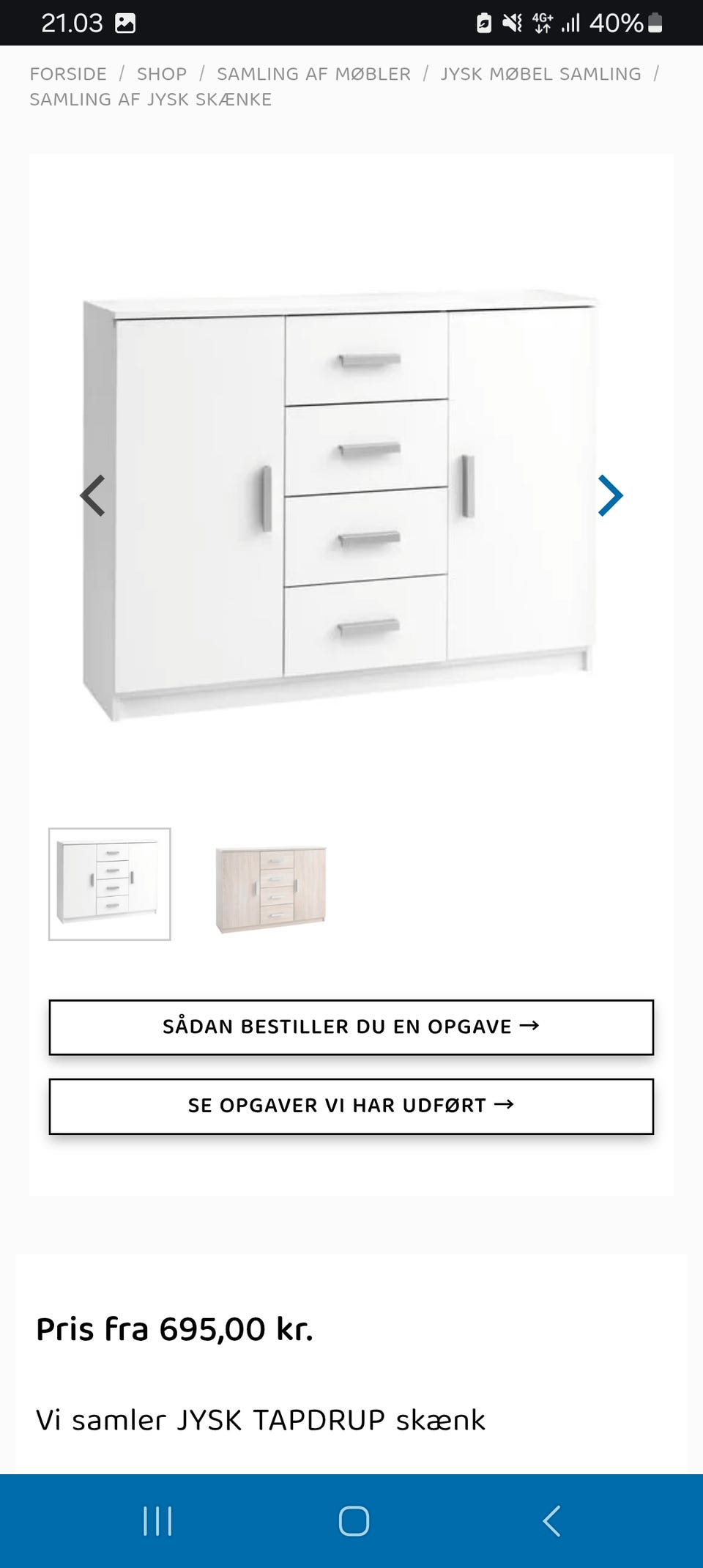Click the previous image arrow
This screenshot has height=1568, width=703.
click(92, 497)
